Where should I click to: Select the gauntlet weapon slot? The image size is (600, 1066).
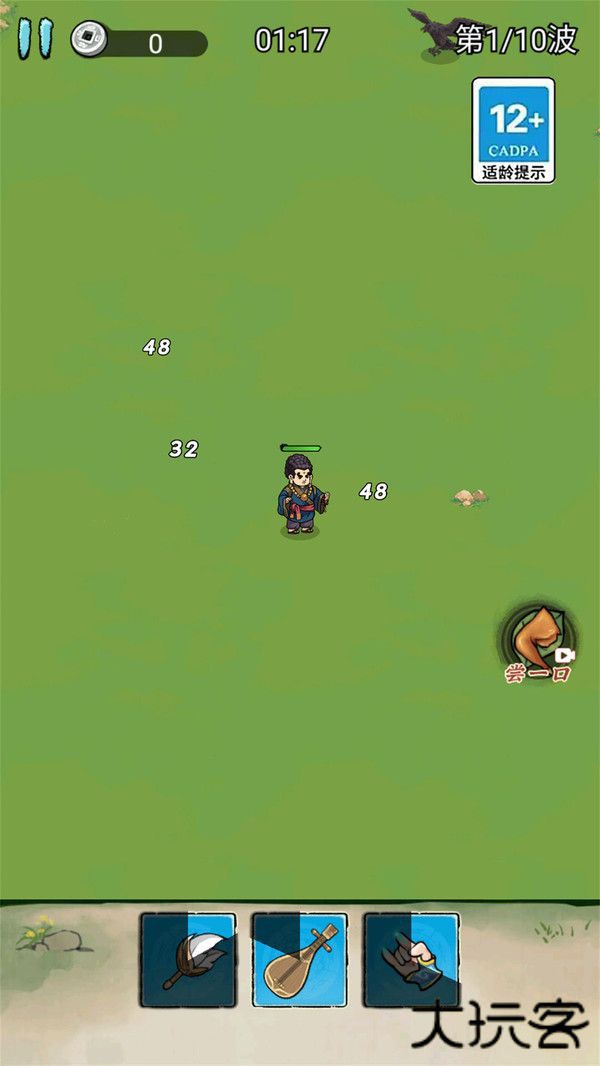pos(411,959)
